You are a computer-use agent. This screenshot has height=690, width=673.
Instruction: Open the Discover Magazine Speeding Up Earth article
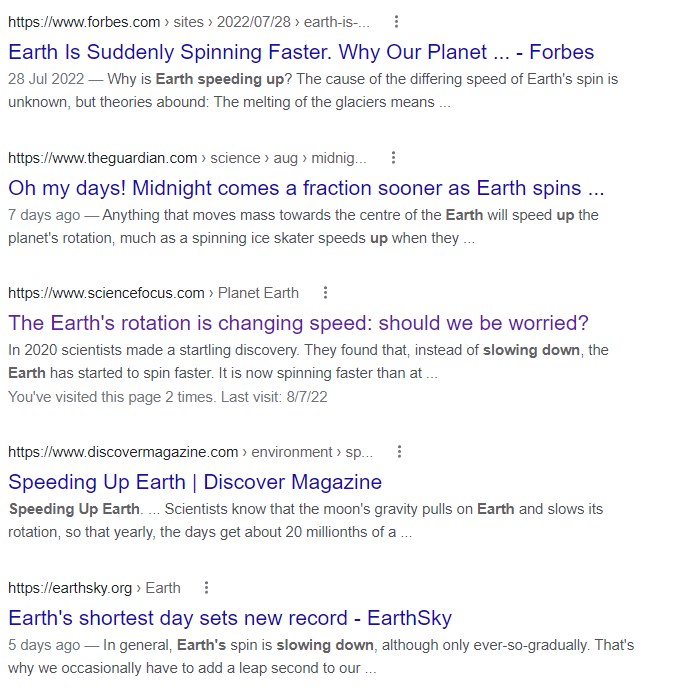195,482
